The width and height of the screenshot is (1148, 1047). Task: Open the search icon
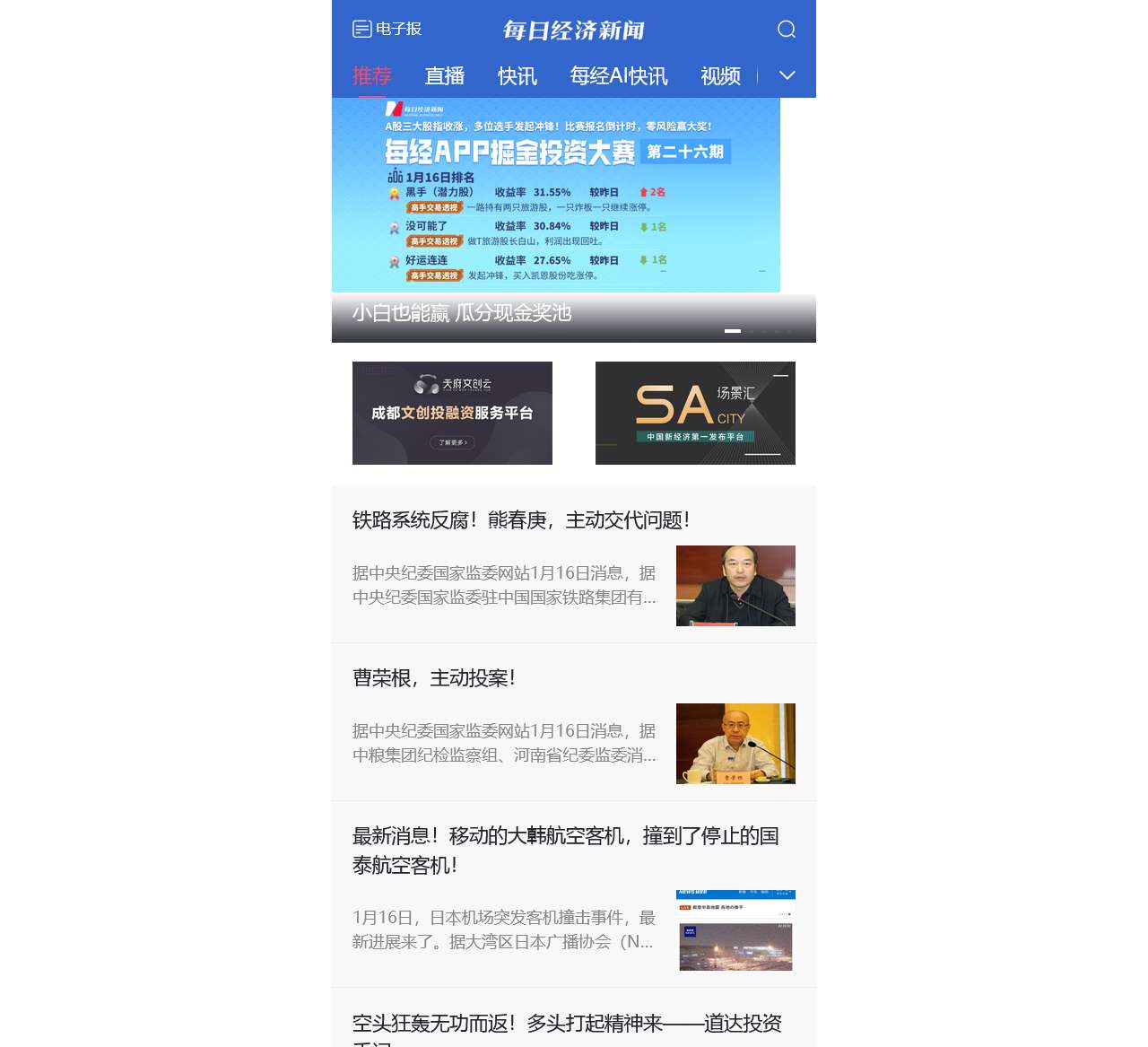(786, 30)
